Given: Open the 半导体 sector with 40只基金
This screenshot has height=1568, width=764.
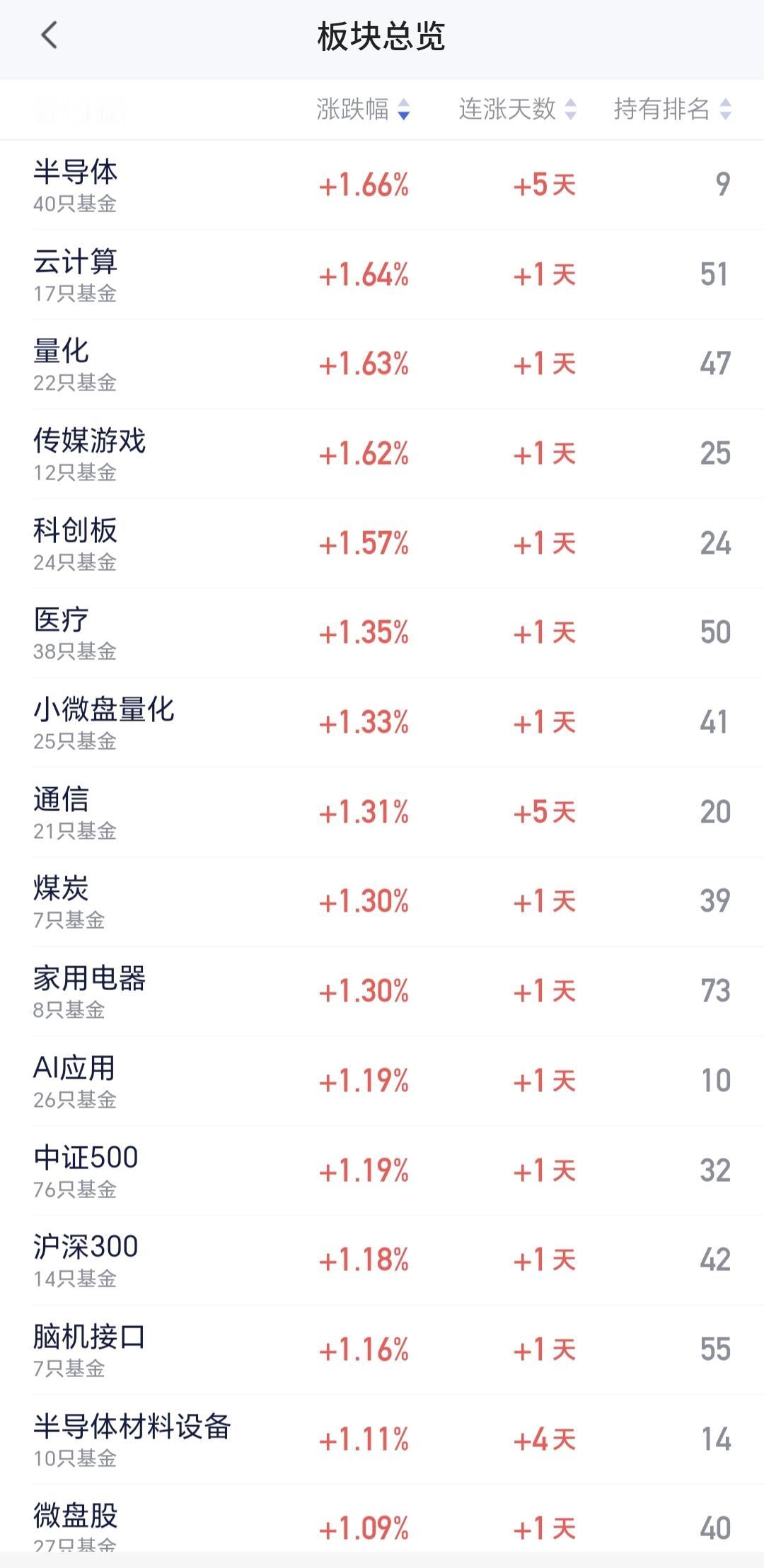Looking at the screenshot, I should point(382,185).
